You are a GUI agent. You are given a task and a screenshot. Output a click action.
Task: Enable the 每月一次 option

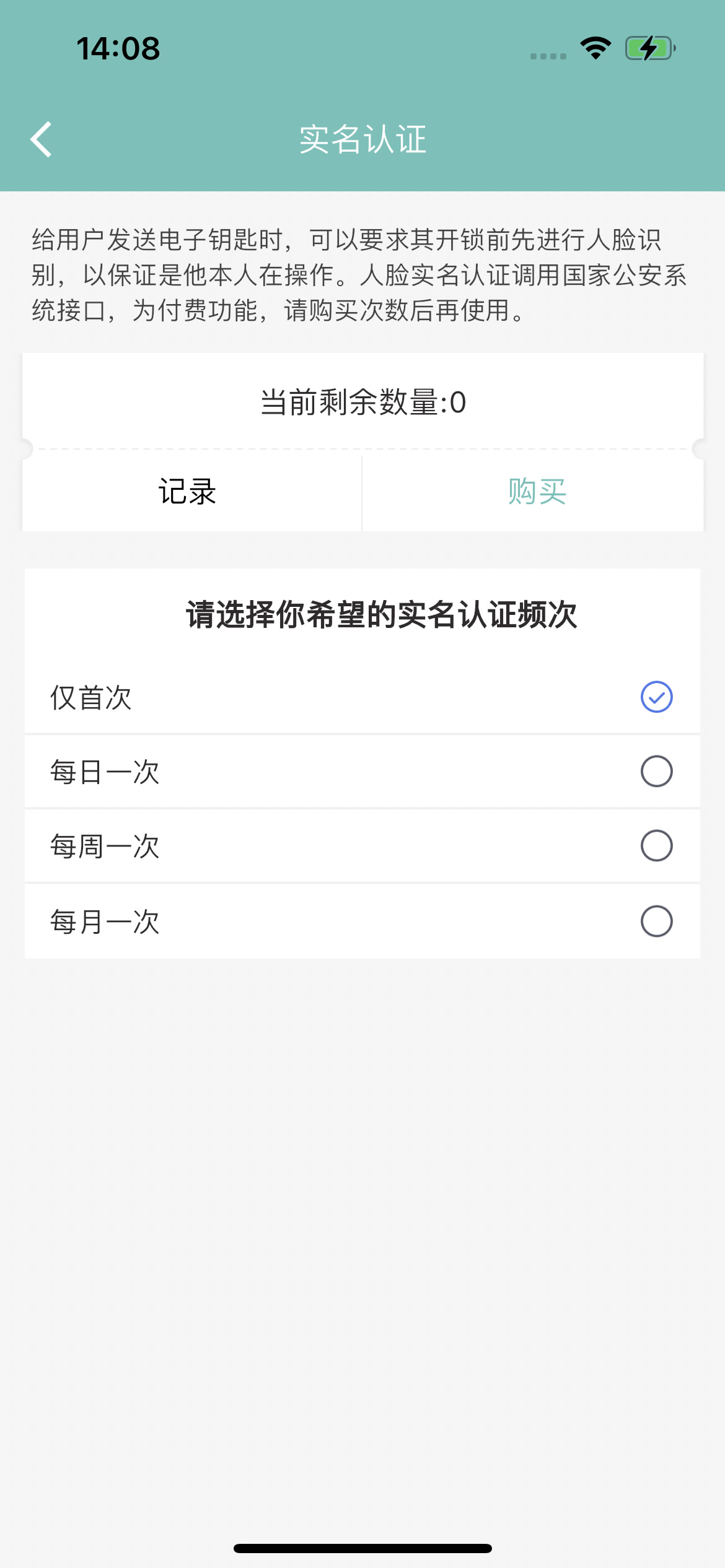[362, 921]
